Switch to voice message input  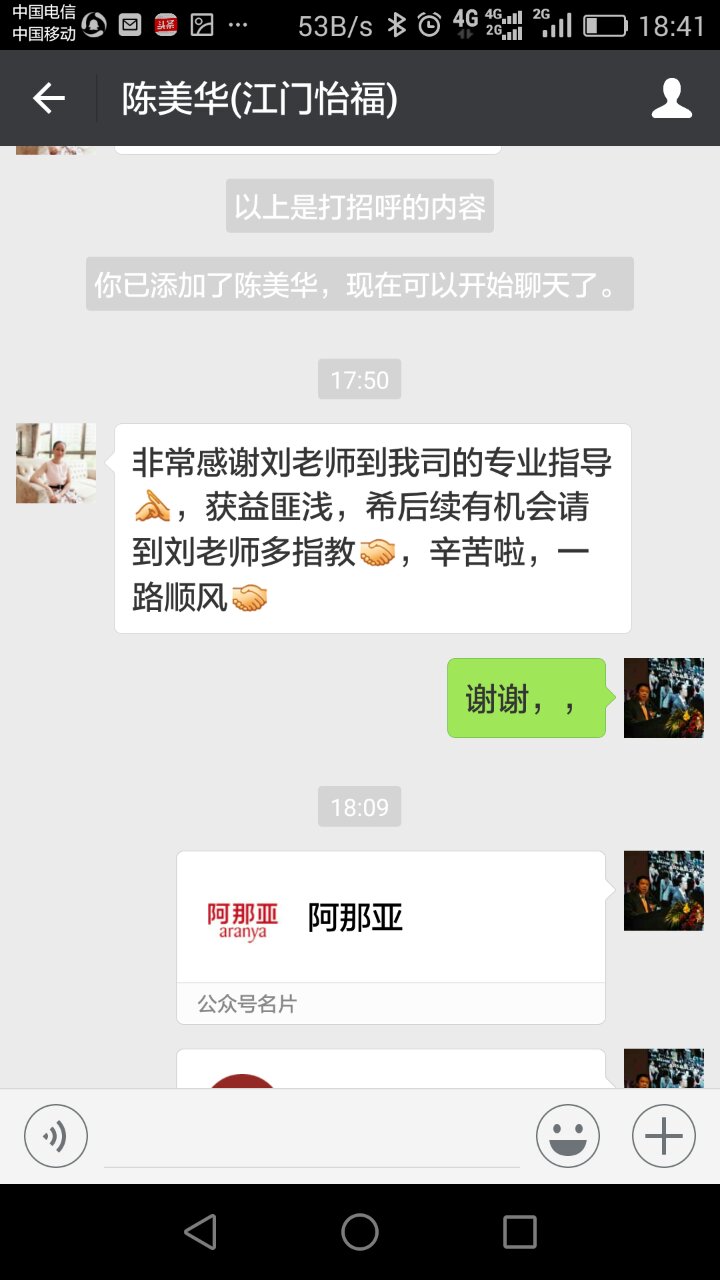tap(56, 1136)
